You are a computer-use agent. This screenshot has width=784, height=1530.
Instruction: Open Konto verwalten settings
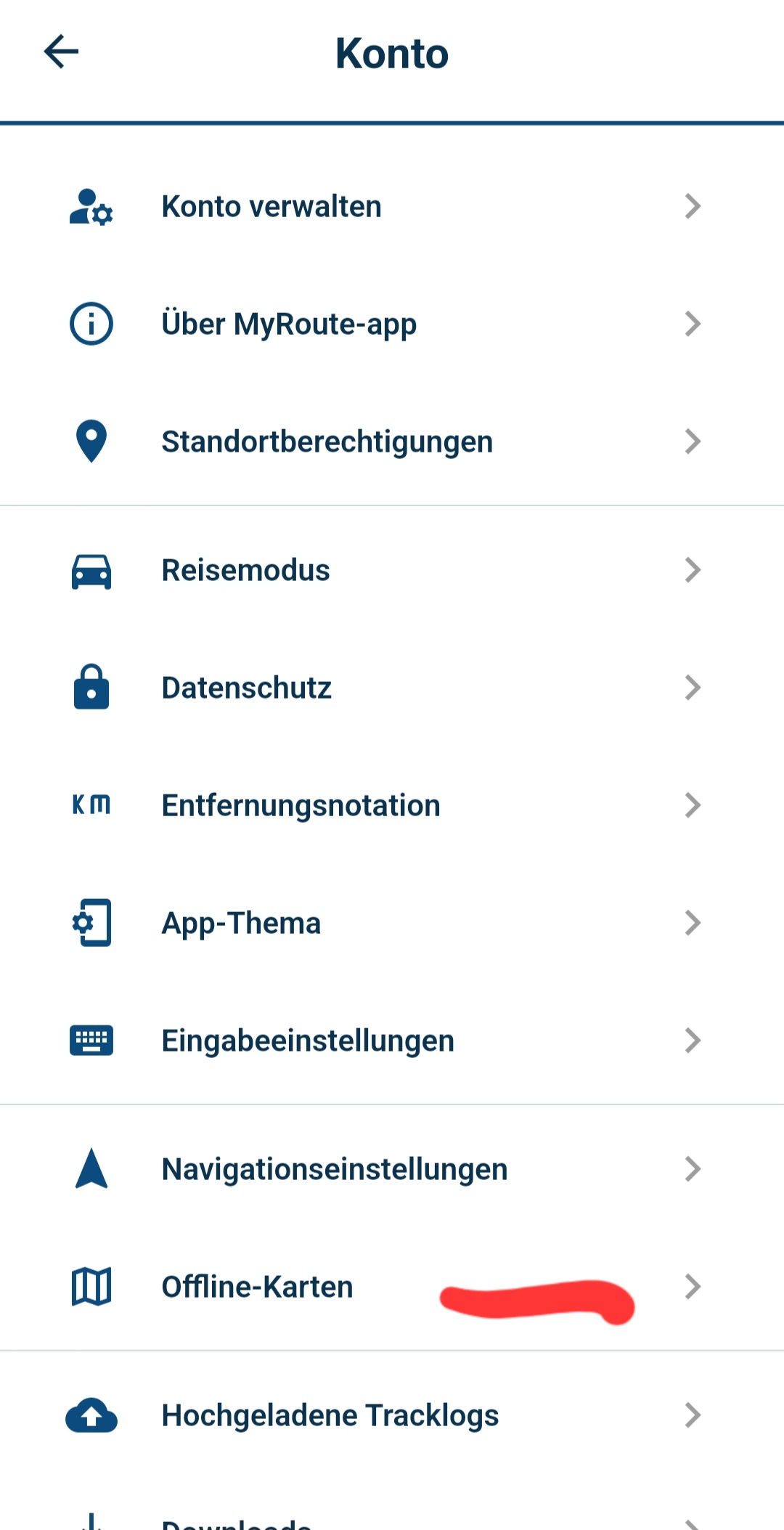pos(271,207)
